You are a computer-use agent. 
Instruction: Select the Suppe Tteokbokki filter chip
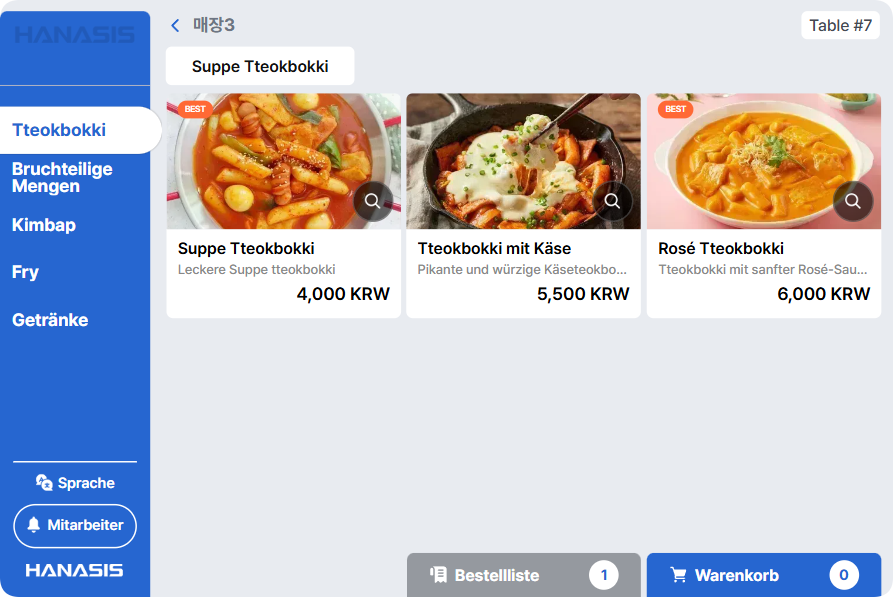pyautogui.click(x=260, y=66)
